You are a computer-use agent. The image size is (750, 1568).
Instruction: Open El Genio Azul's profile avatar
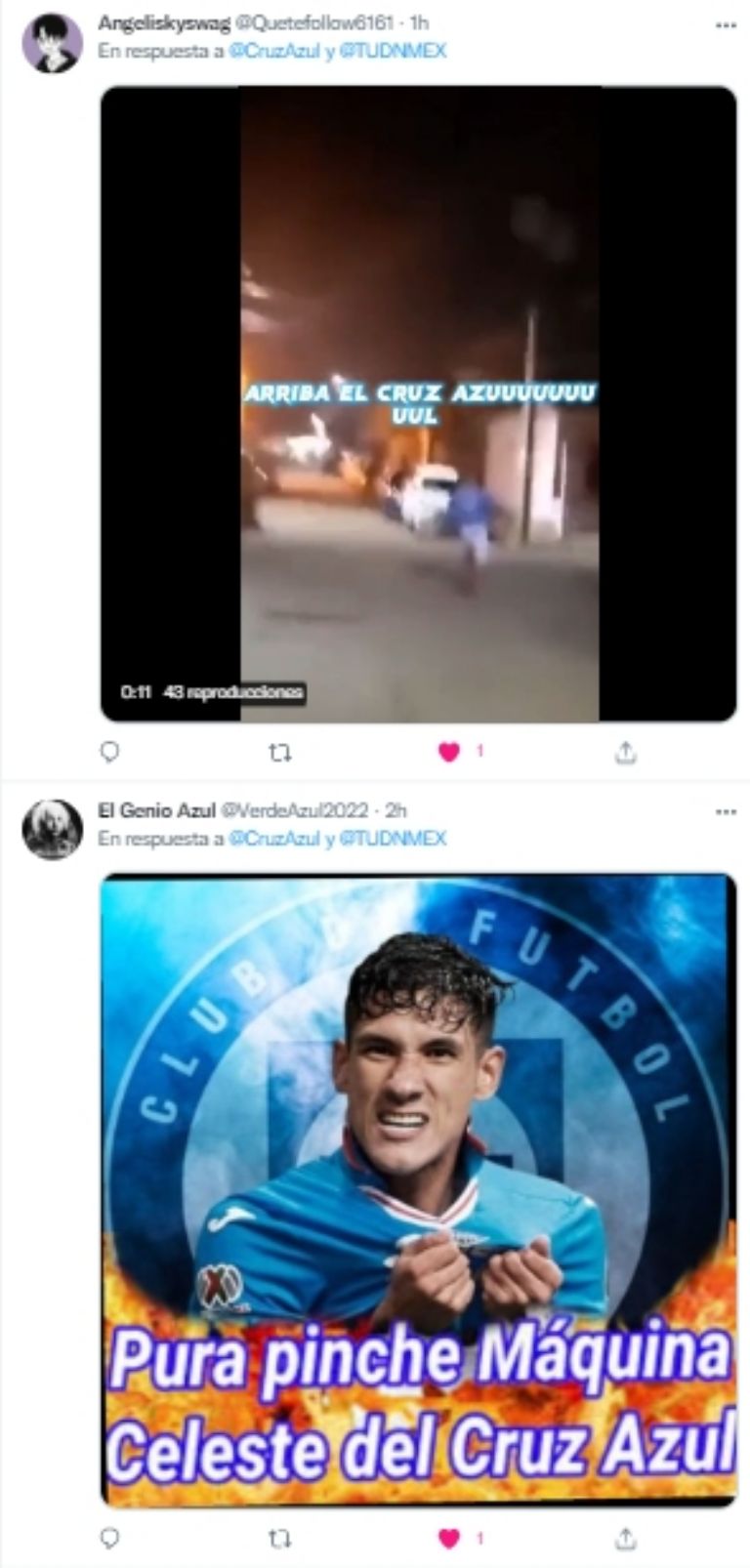pyautogui.click(x=52, y=829)
